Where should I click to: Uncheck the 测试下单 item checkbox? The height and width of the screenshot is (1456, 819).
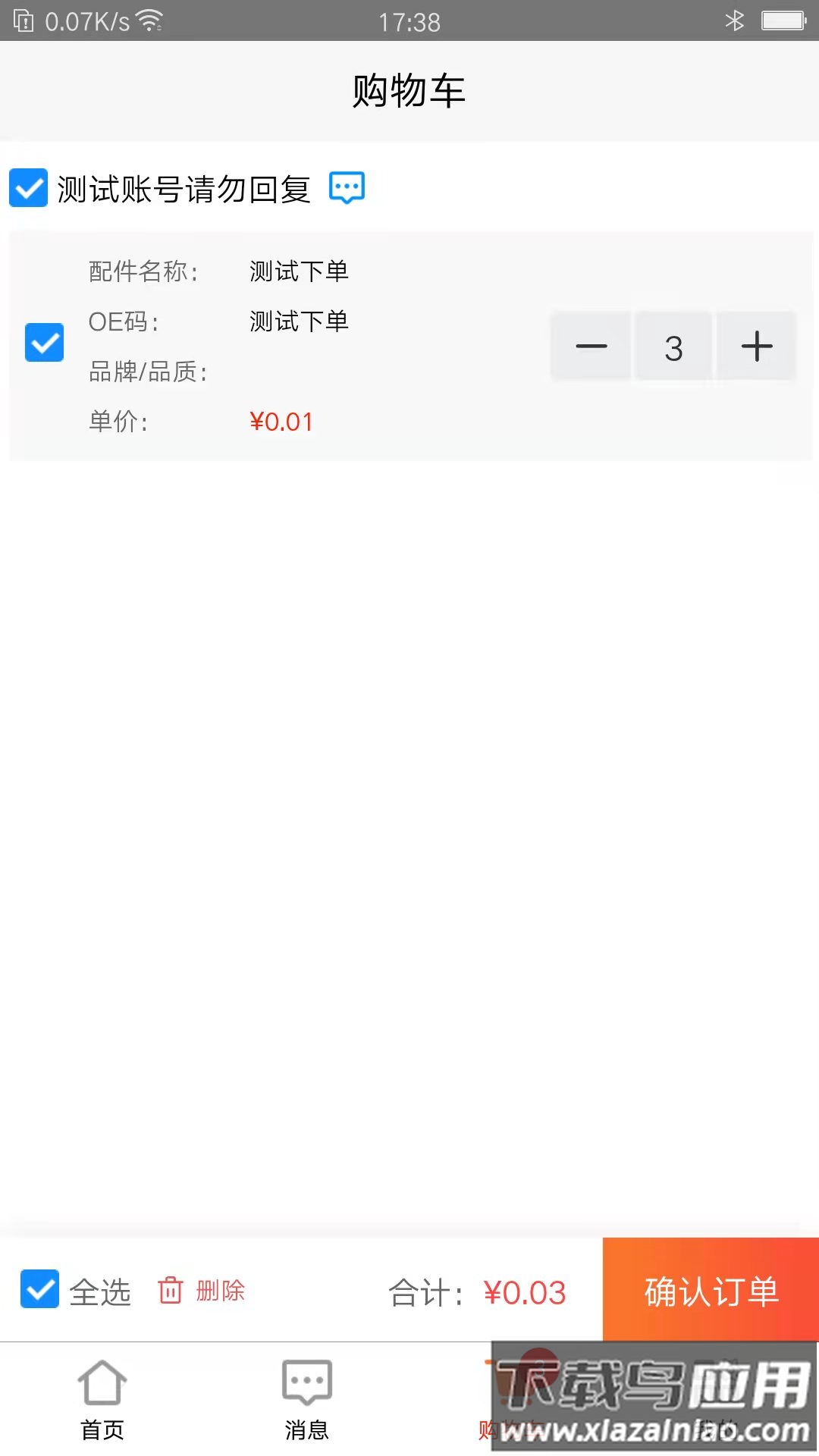[x=43, y=342]
